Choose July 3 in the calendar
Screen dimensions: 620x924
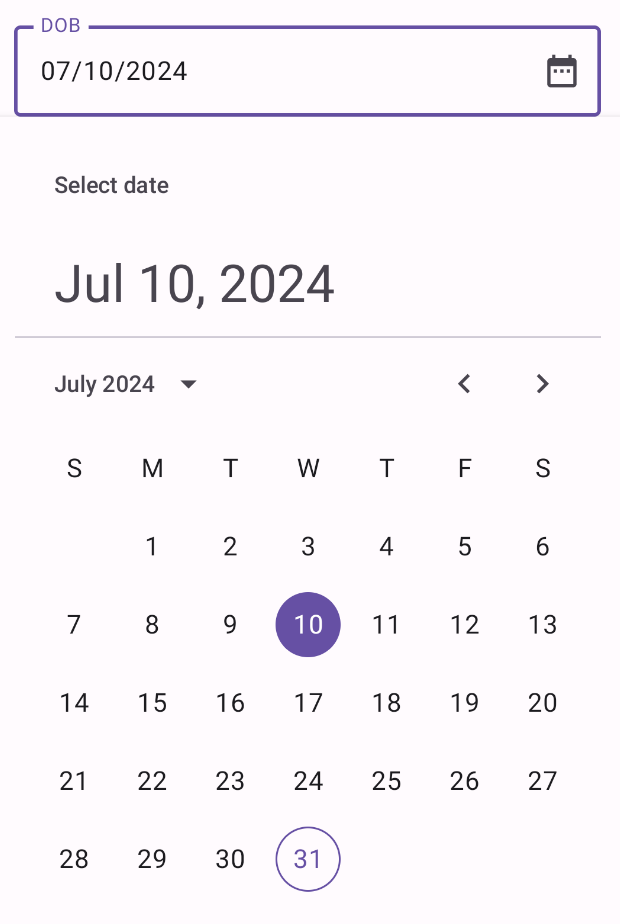tap(308, 546)
